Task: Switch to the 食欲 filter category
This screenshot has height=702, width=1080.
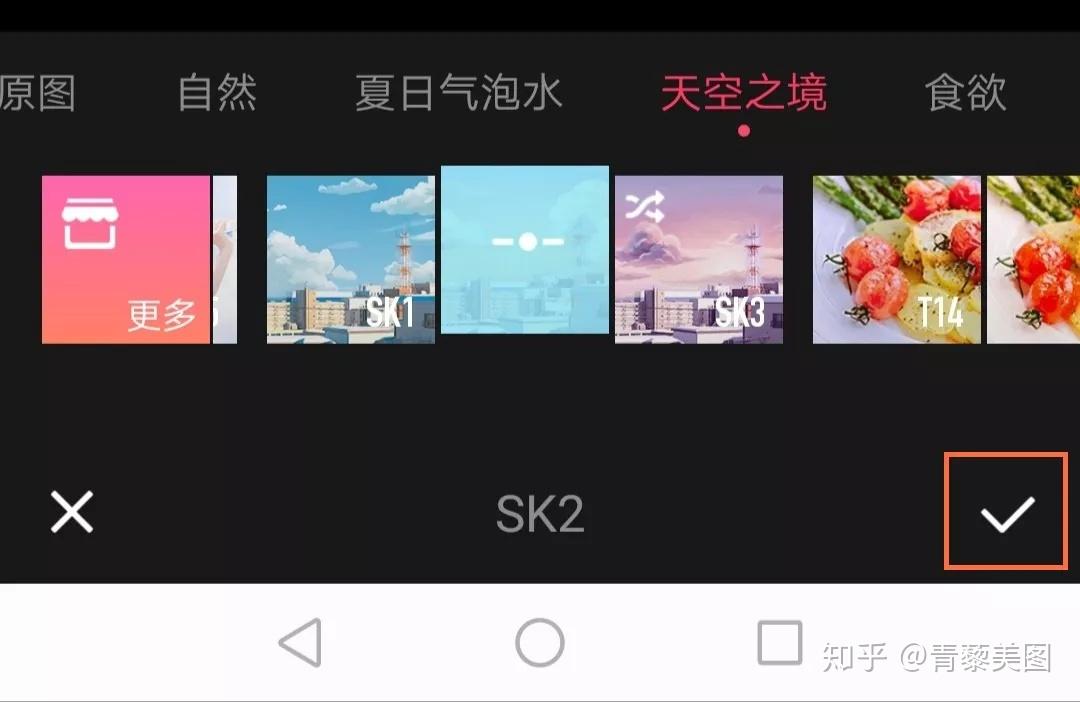Action: pyautogui.click(x=965, y=94)
